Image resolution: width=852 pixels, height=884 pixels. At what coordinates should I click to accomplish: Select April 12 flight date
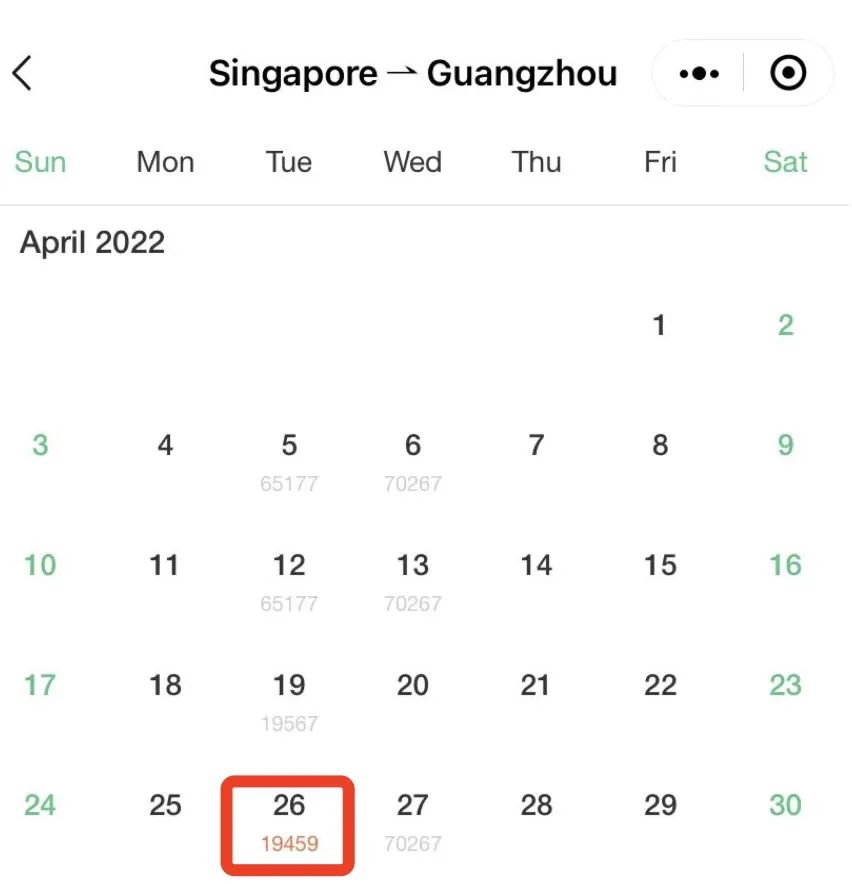pos(289,582)
